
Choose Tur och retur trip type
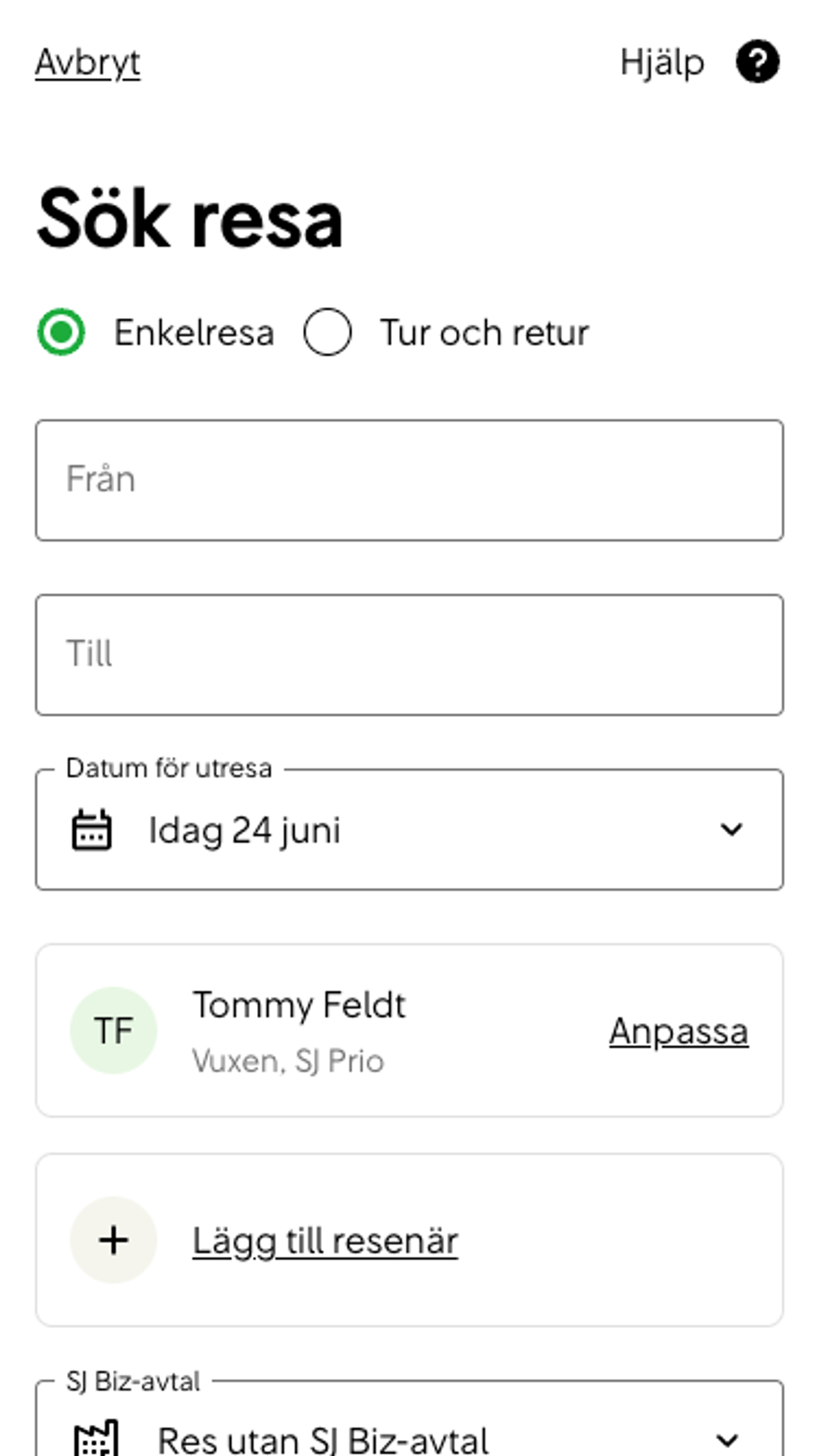327,332
